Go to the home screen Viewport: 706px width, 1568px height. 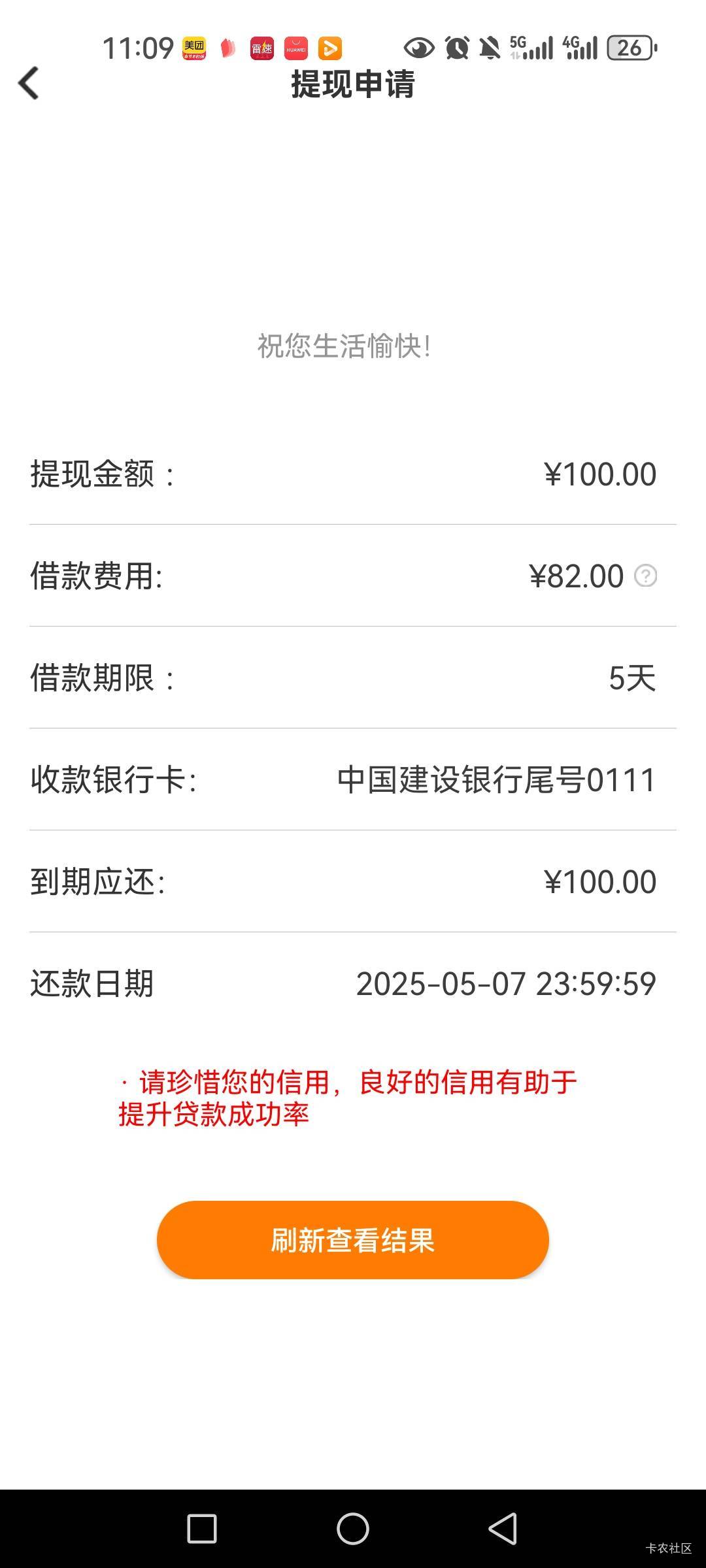tap(353, 1529)
